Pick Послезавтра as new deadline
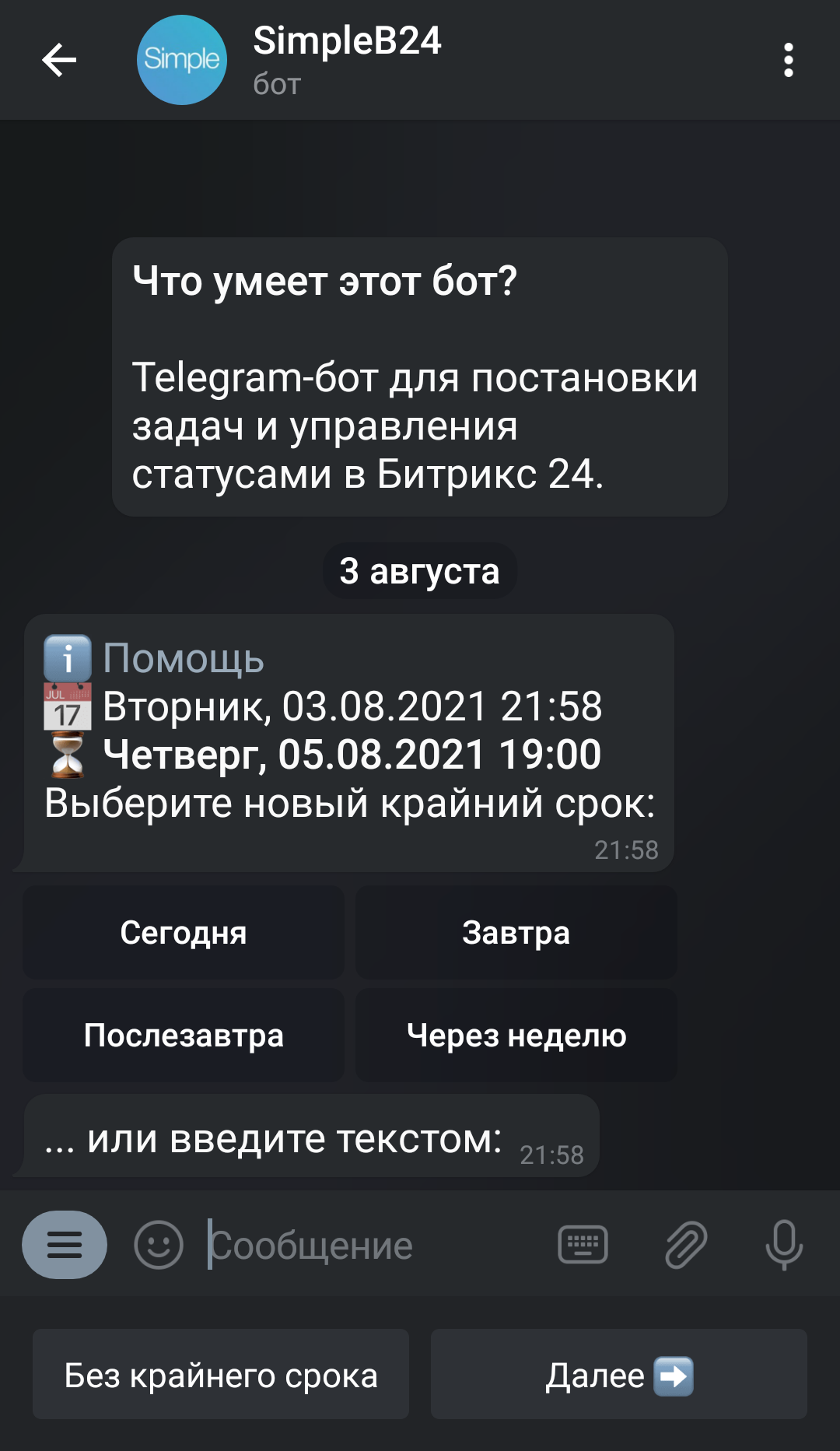The width and height of the screenshot is (840, 1451). point(184,1036)
